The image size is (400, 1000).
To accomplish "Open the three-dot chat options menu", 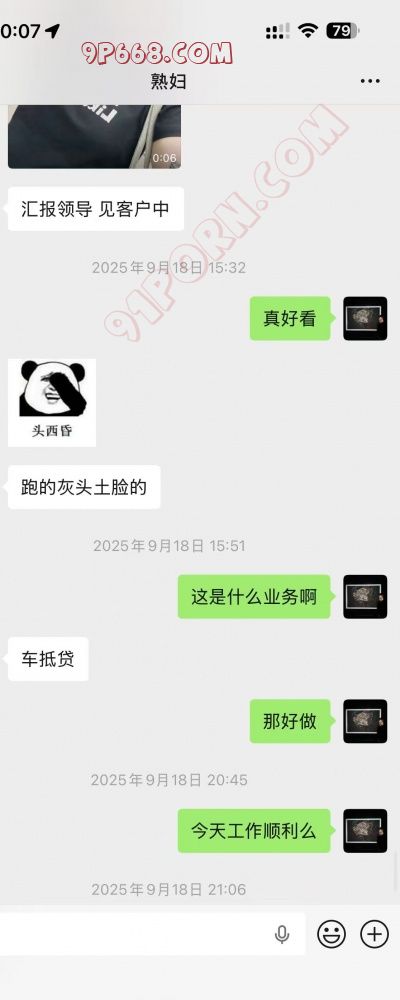I will (370, 81).
